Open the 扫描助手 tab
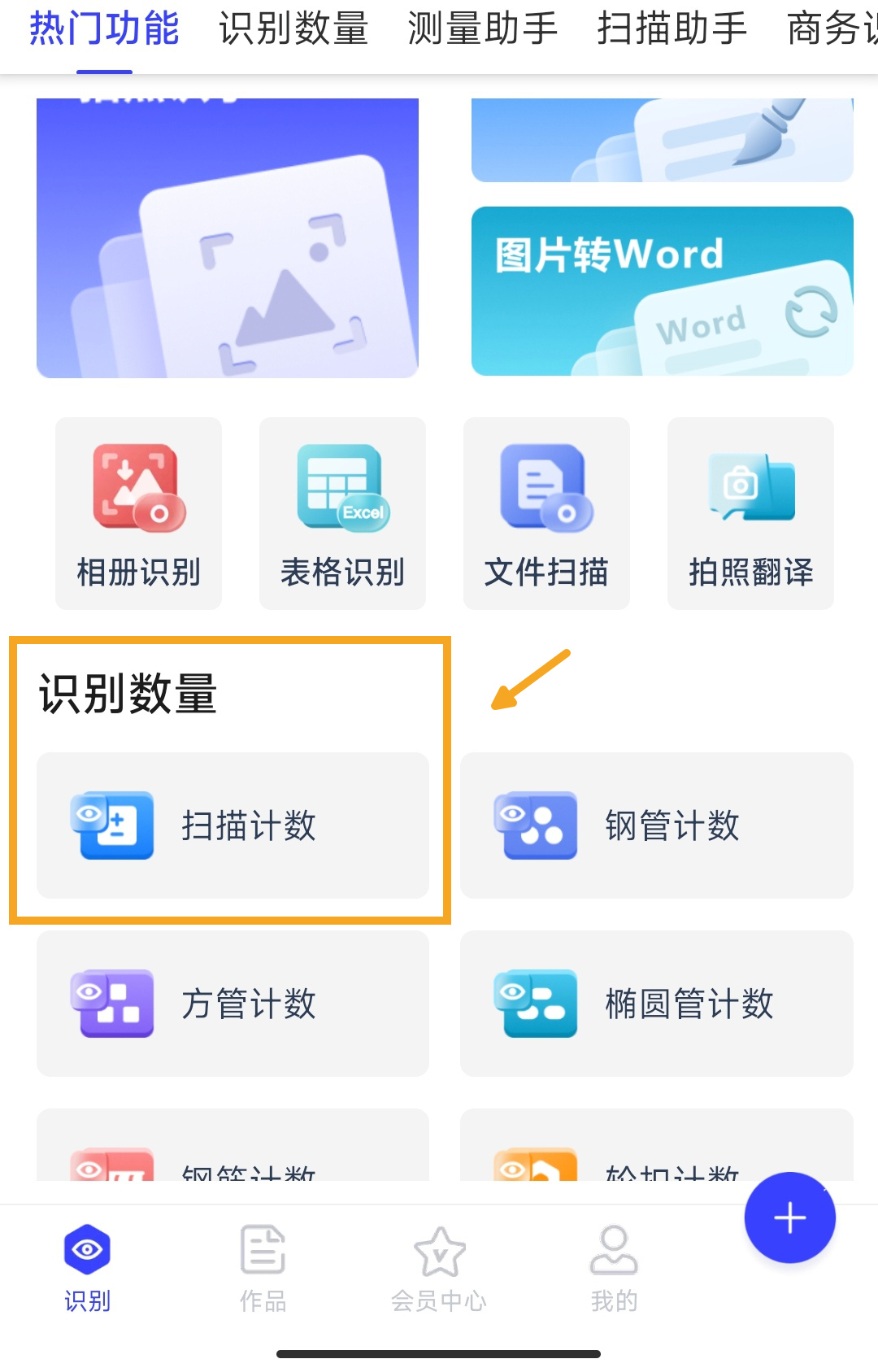The image size is (878, 1372). [x=672, y=29]
